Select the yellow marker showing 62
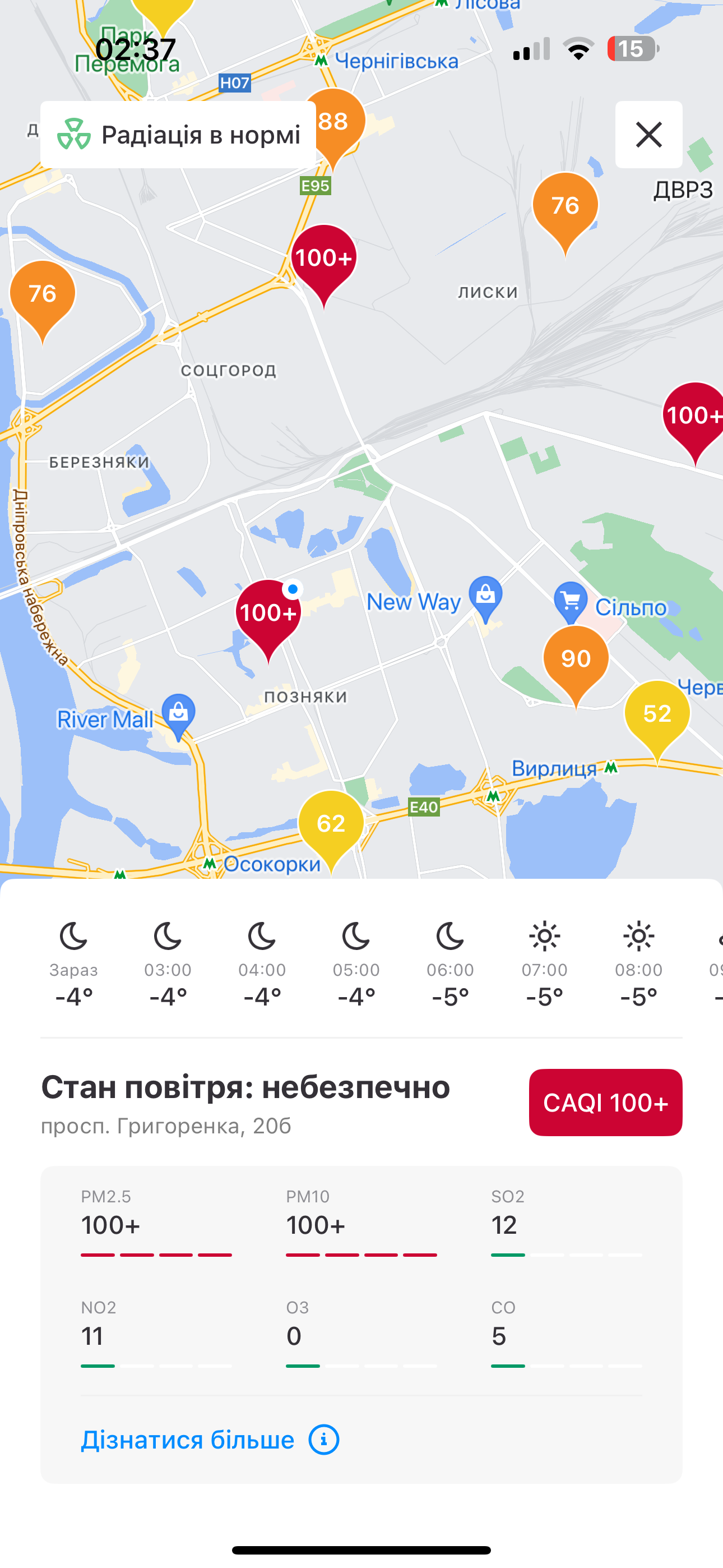The height and width of the screenshot is (1568, 723). [x=331, y=824]
